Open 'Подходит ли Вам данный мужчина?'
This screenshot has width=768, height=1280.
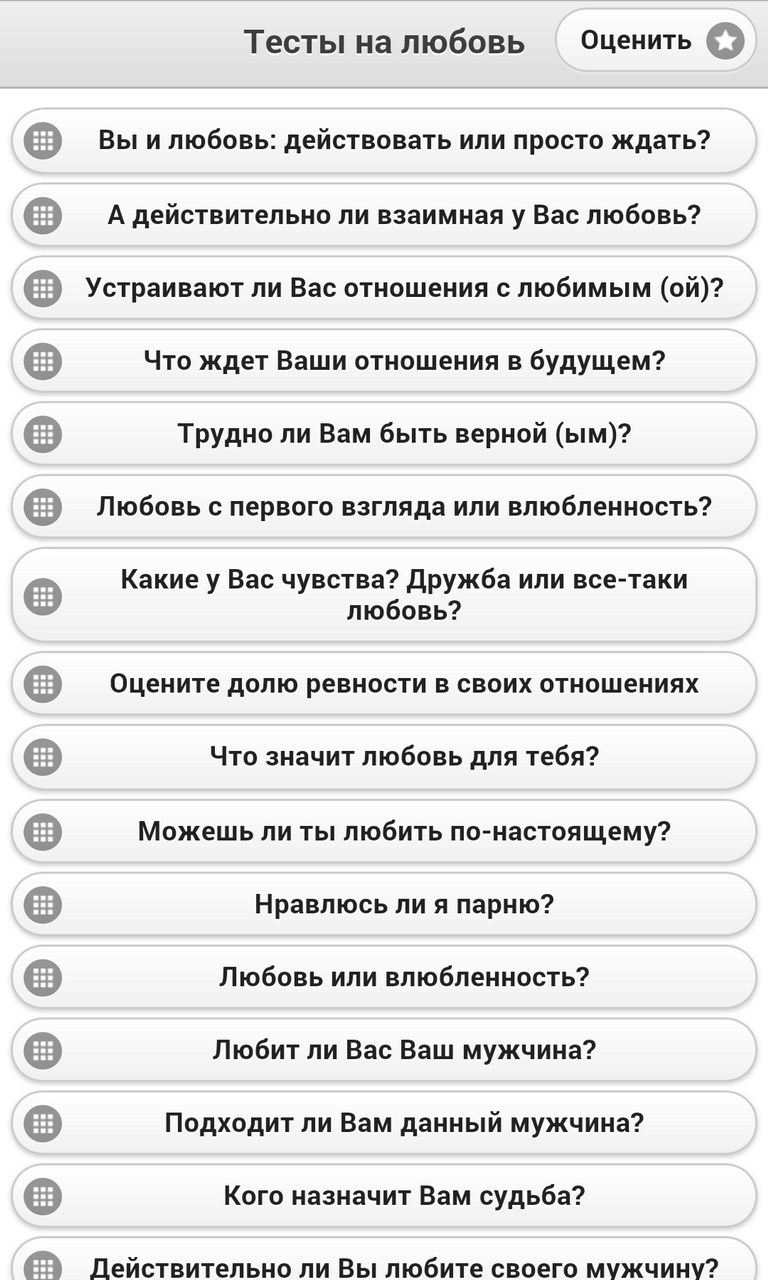coord(384,1123)
